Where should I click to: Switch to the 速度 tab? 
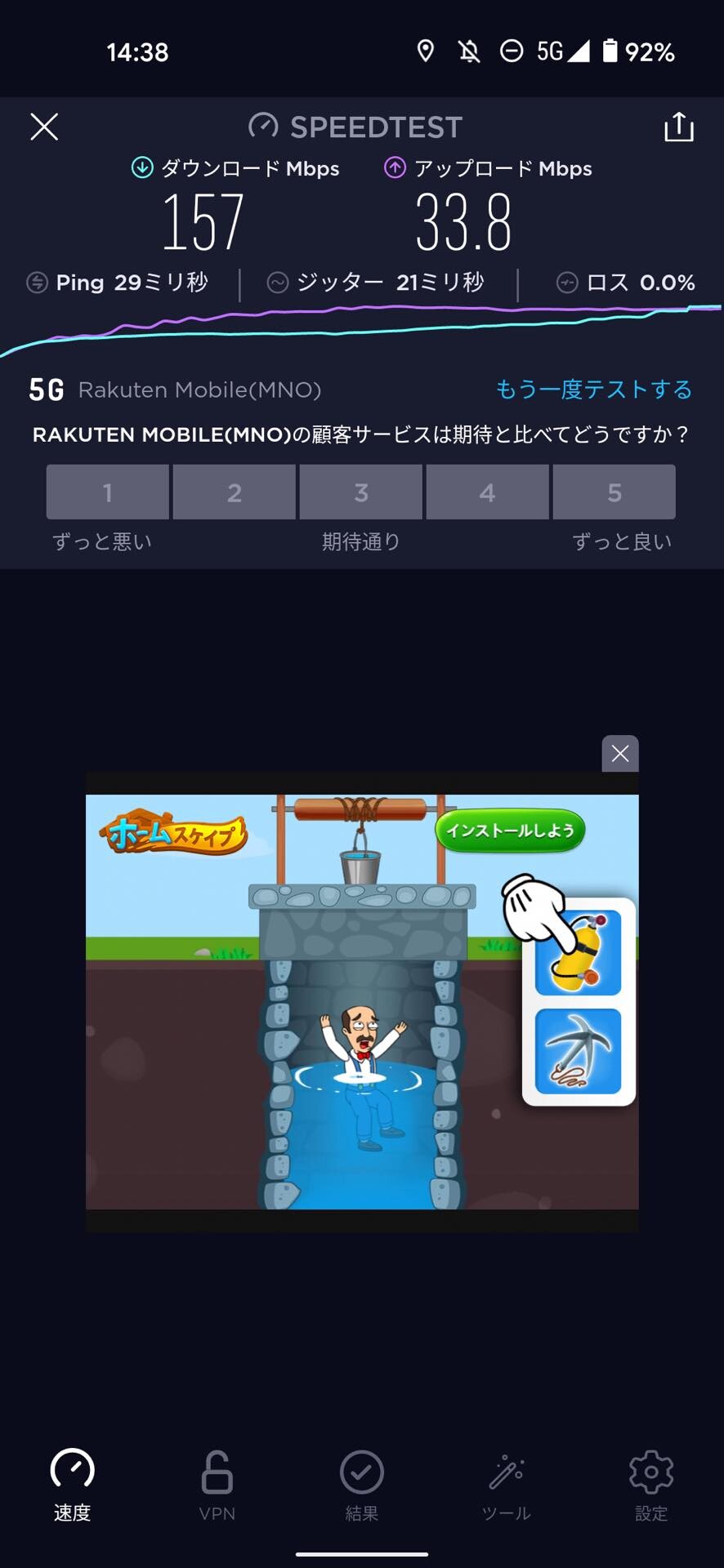click(x=73, y=1484)
